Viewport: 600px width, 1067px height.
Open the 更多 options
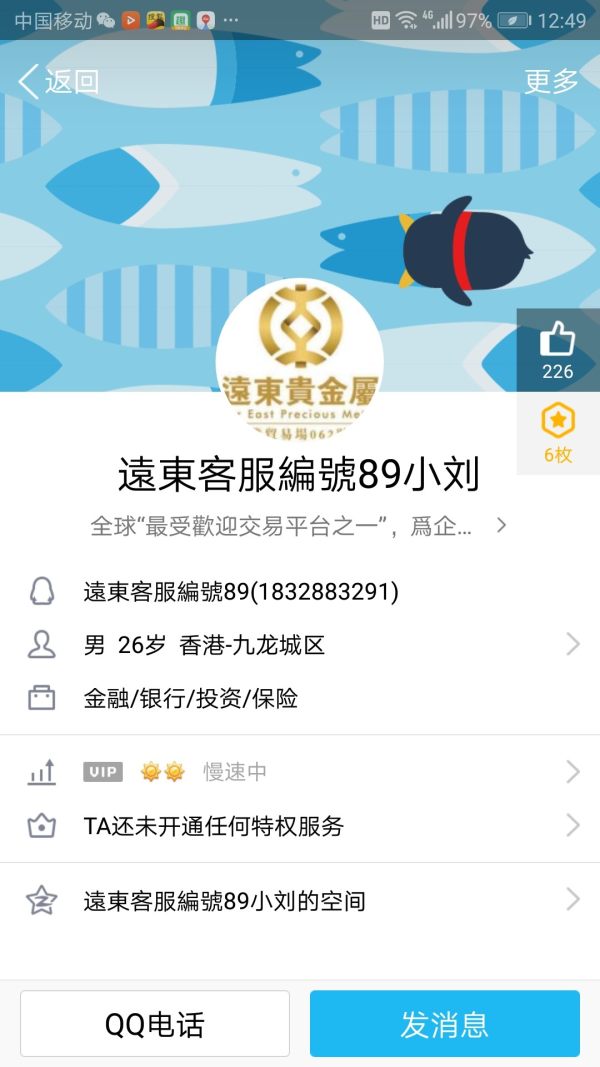551,81
